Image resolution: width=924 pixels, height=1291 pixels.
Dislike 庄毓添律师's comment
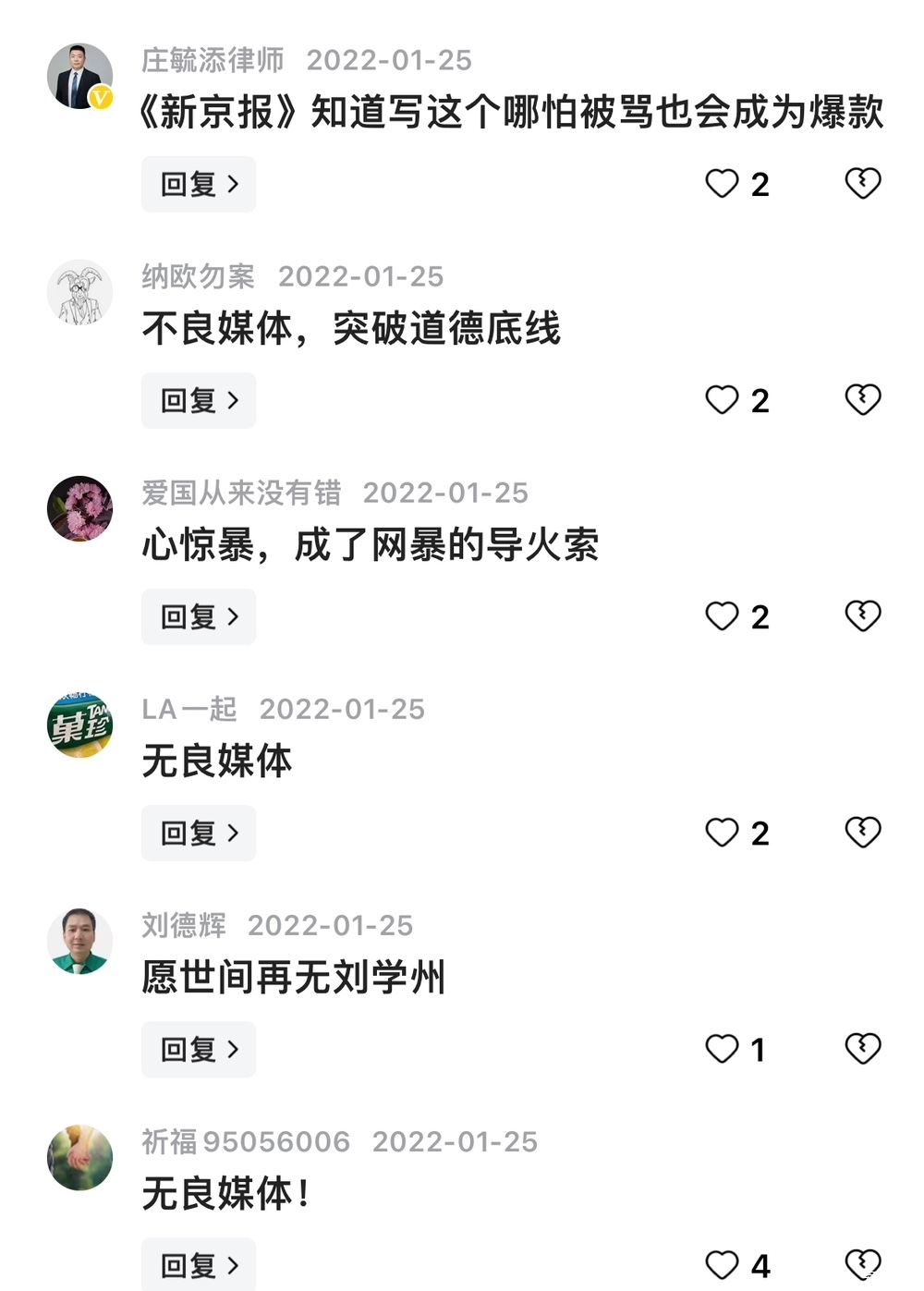click(x=862, y=183)
